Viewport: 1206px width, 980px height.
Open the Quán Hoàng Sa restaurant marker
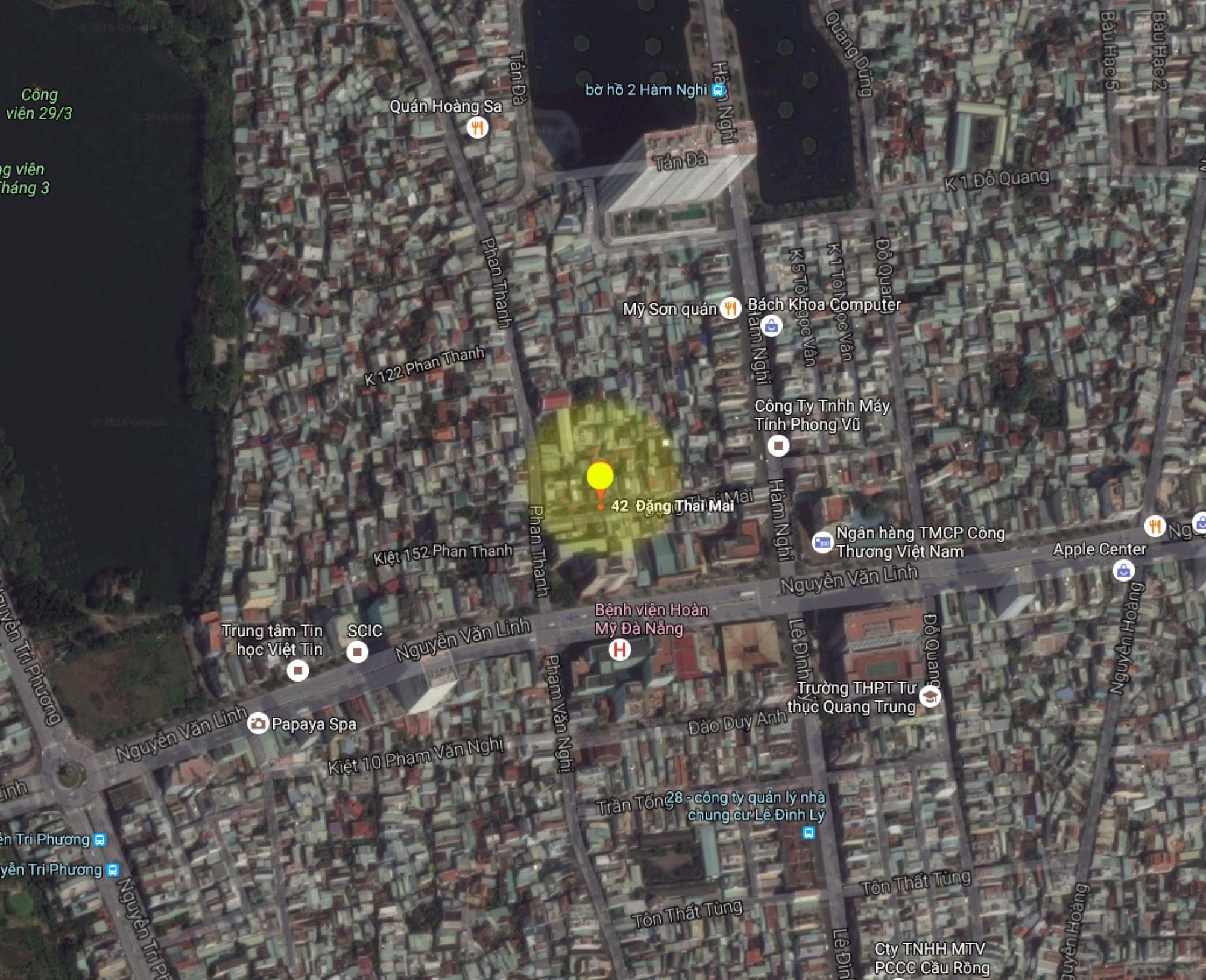477,128
